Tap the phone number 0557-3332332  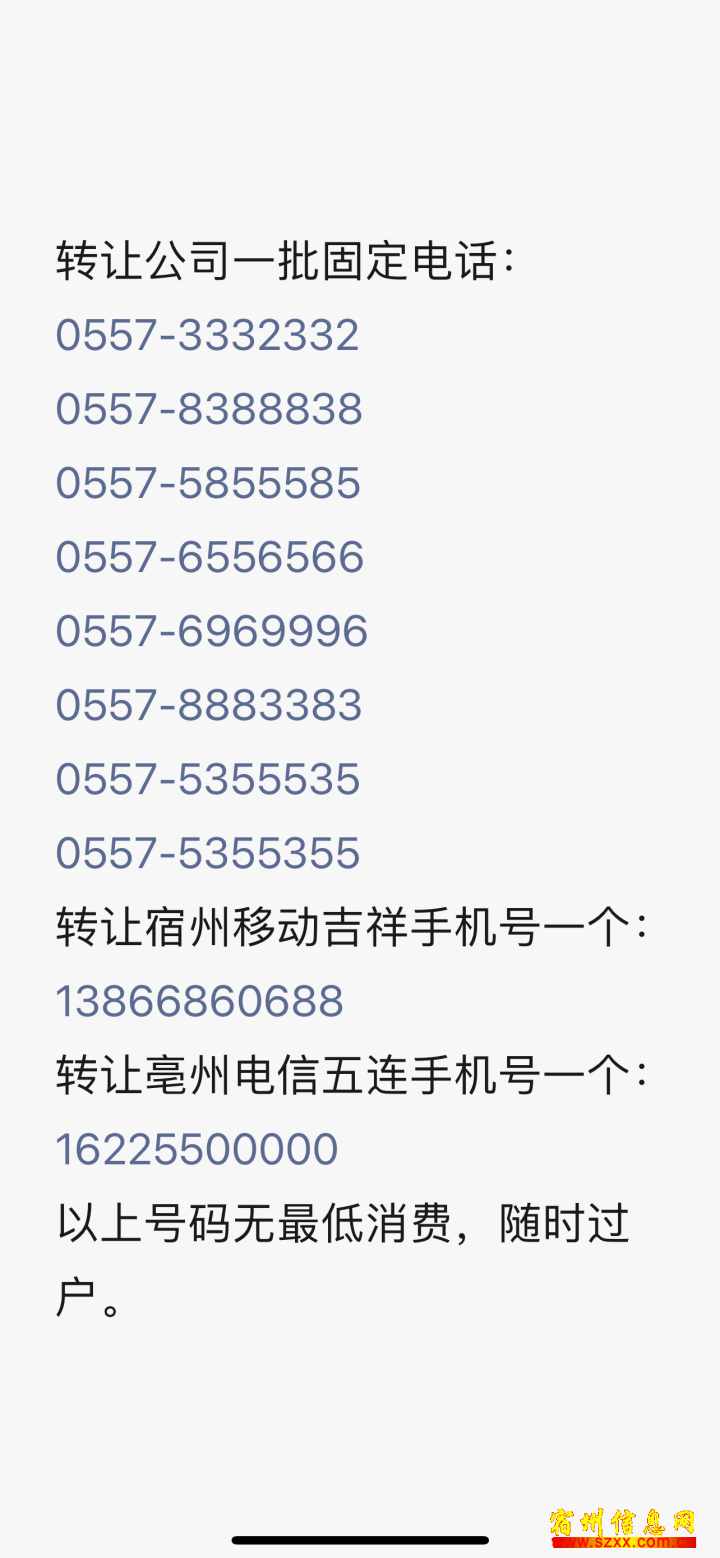point(207,335)
